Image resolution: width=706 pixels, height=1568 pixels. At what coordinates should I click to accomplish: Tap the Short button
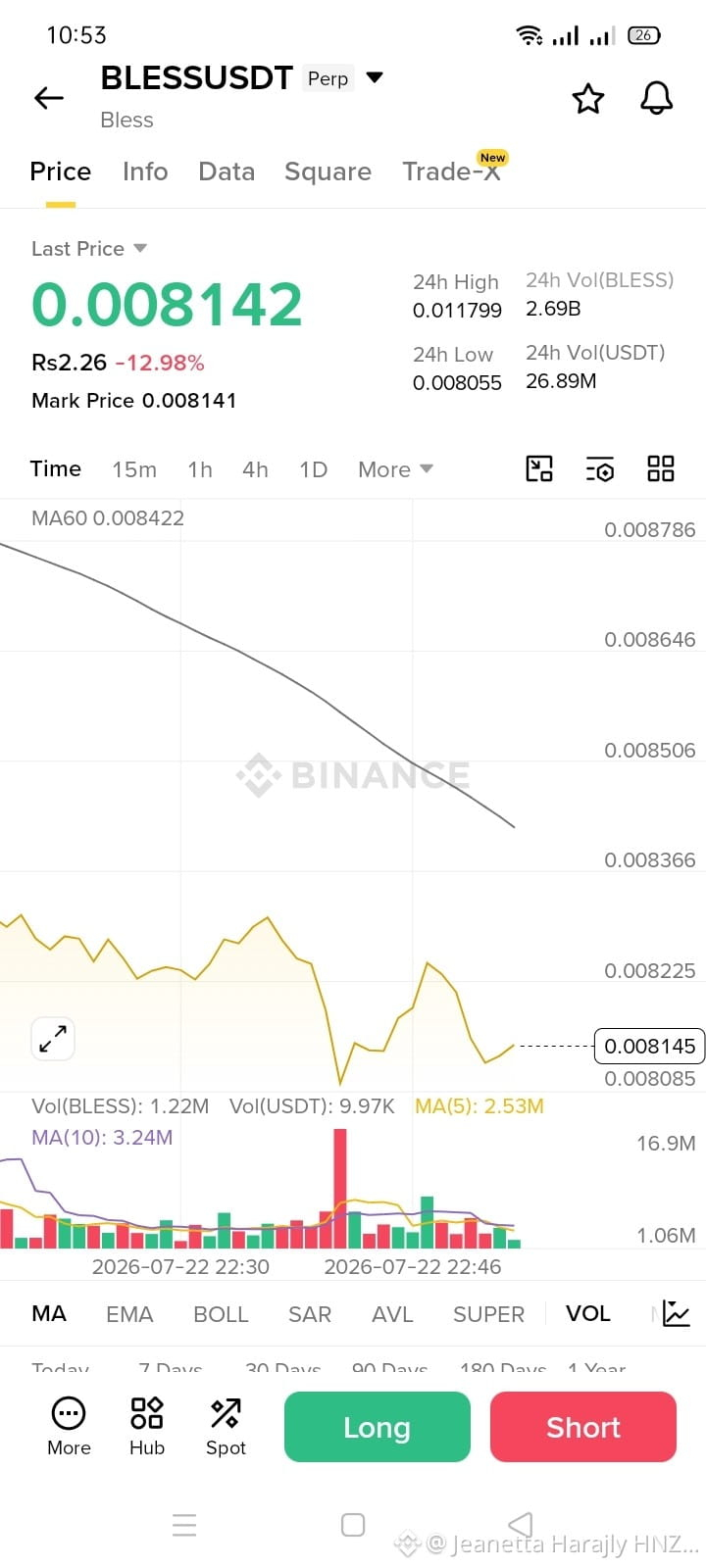tap(583, 1427)
